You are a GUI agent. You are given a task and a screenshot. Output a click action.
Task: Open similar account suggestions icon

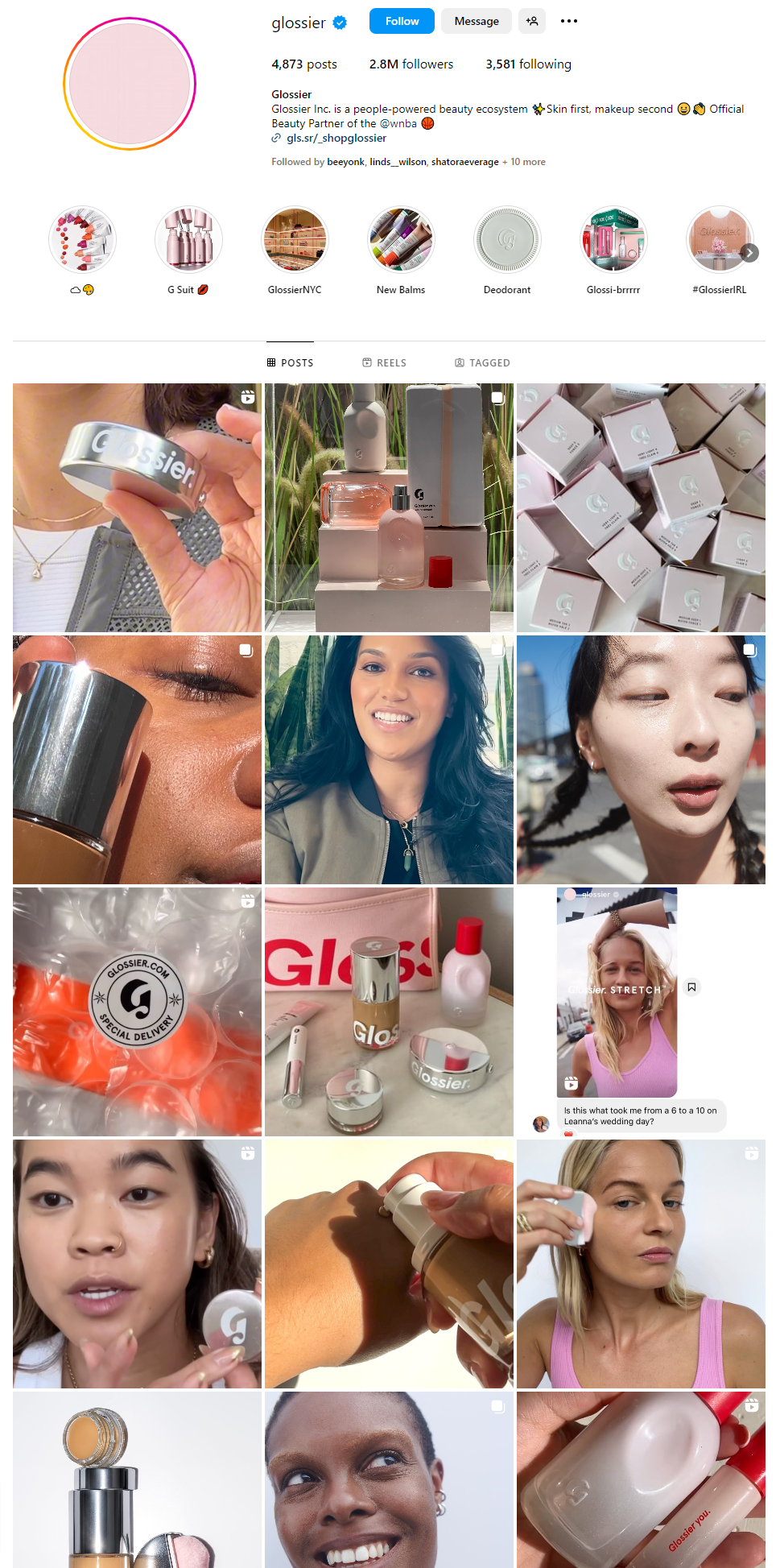(532, 21)
